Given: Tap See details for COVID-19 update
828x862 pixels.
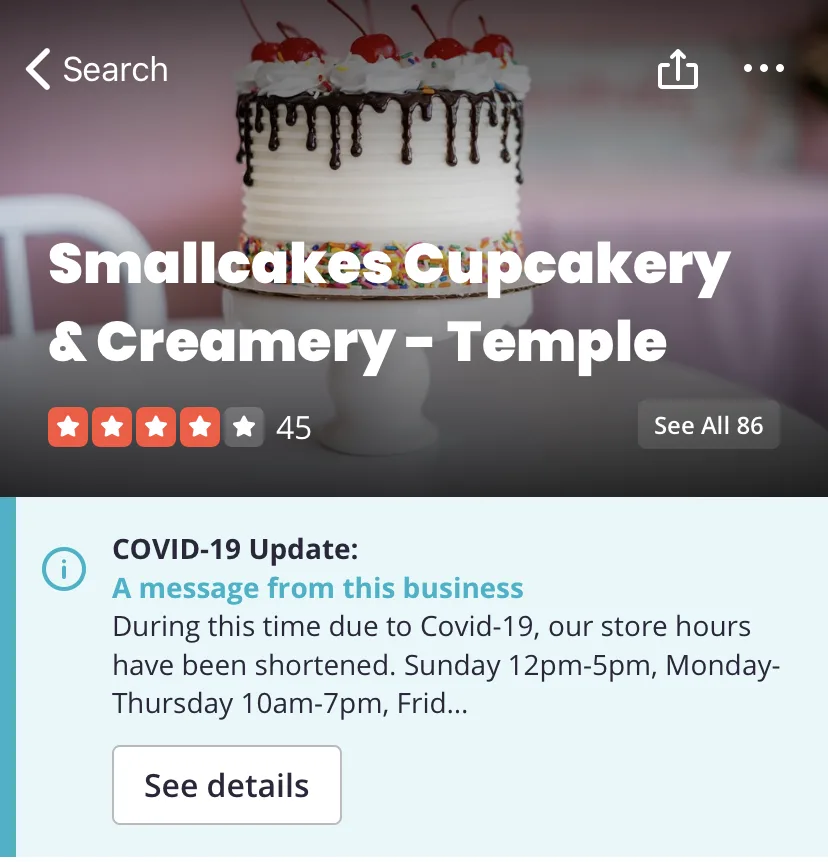Looking at the screenshot, I should (227, 785).
